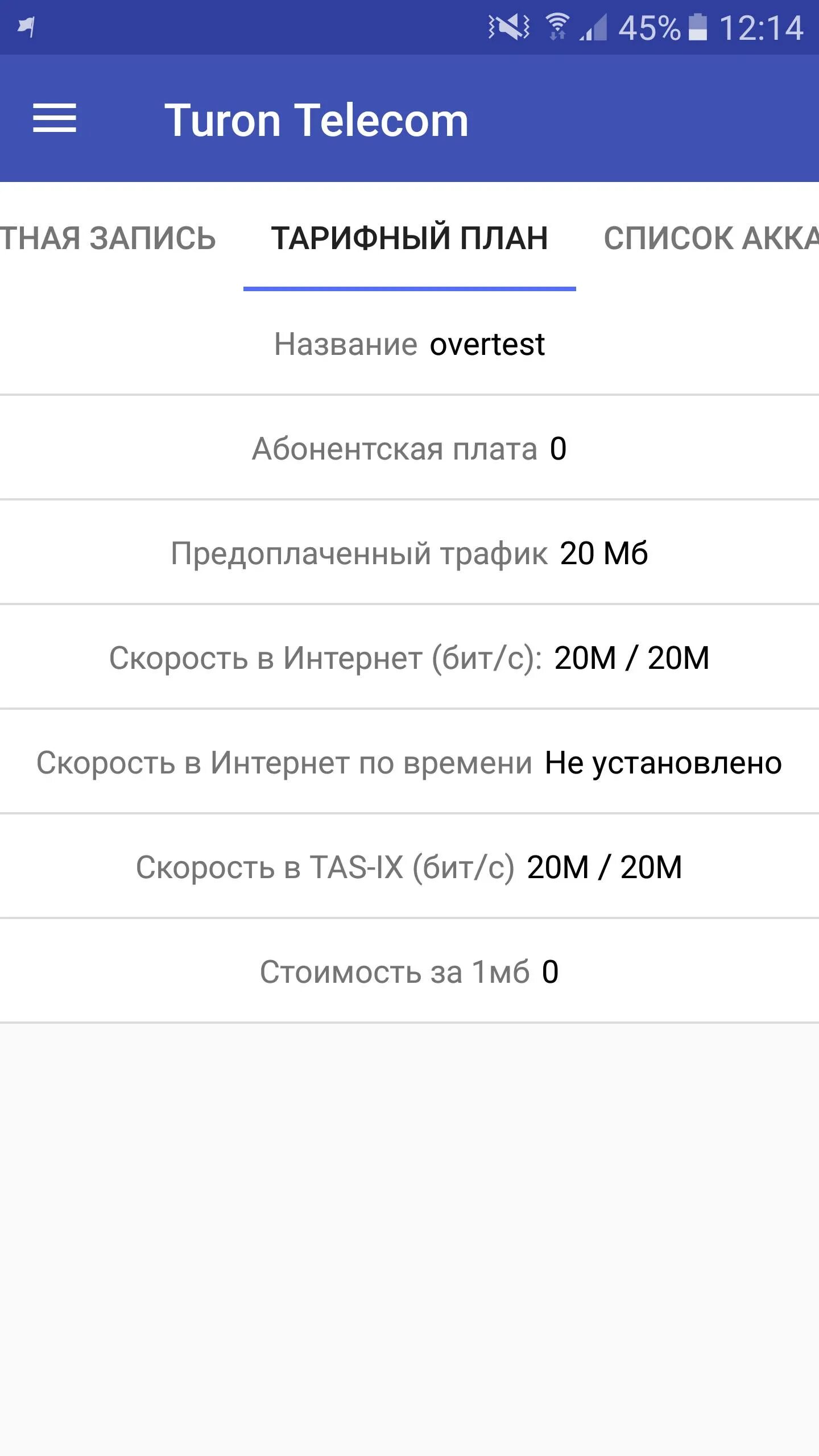Click the flag notification icon top left
This screenshot has width=819, height=1456.
[x=26, y=26]
